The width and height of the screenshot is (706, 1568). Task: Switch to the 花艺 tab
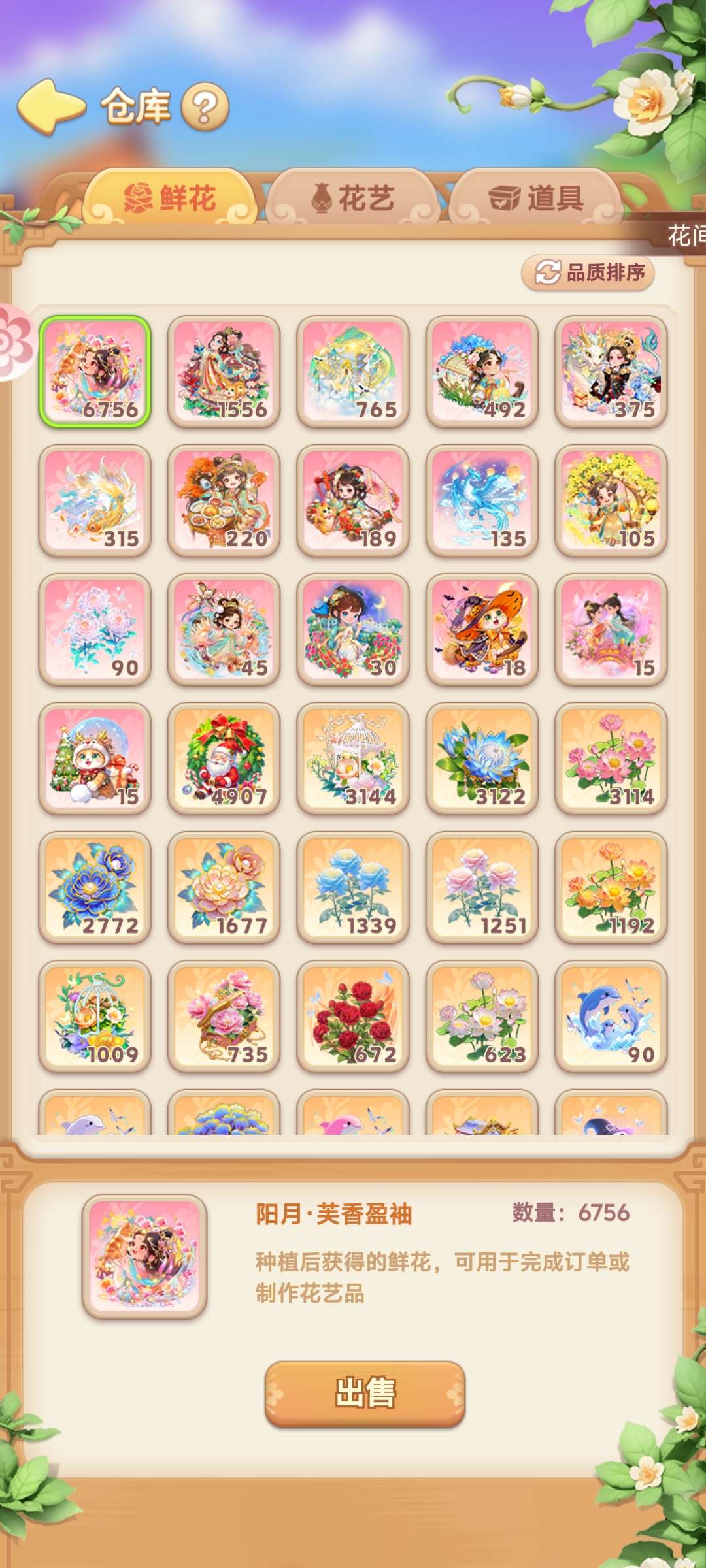pyautogui.click(x=352, y=197)
